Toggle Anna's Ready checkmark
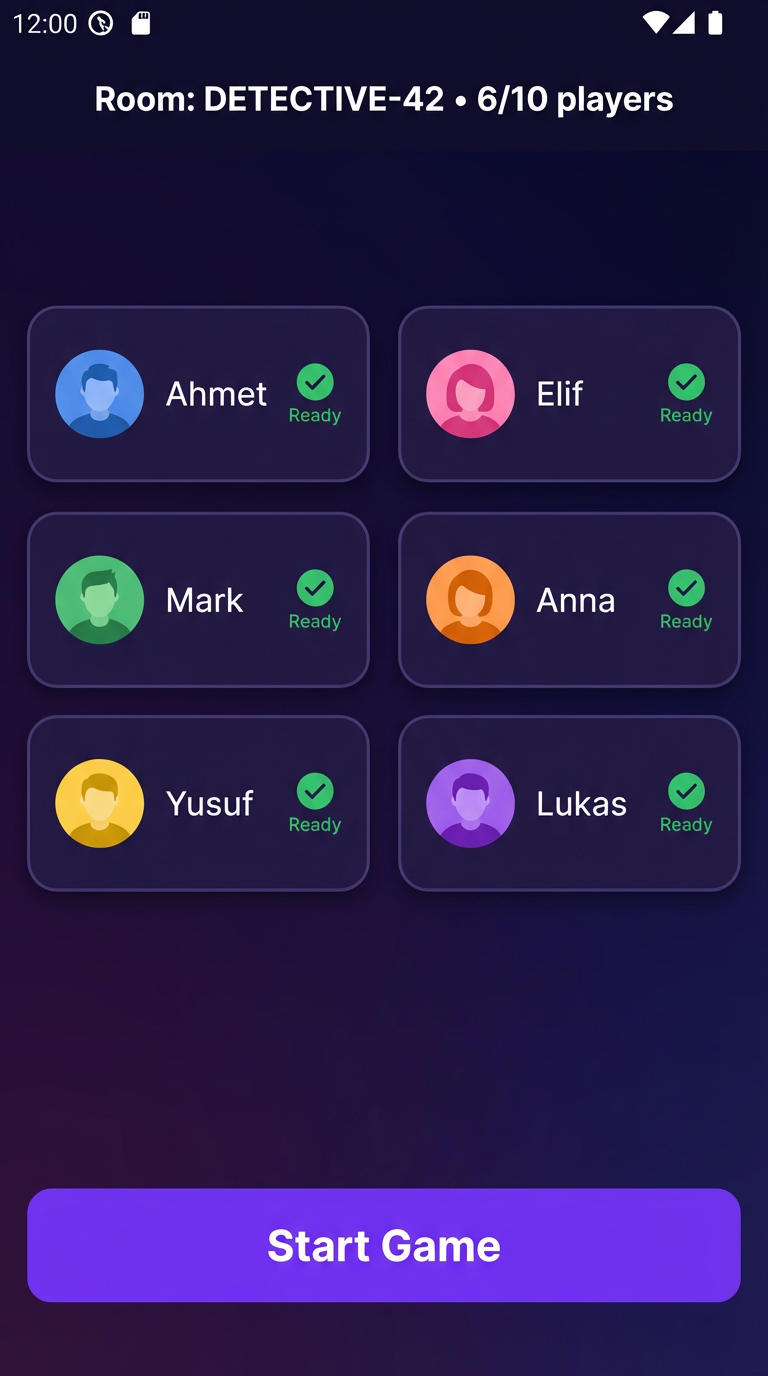Image resolution: width=768 pixels, height=1376 pixels. click(686, 588)
